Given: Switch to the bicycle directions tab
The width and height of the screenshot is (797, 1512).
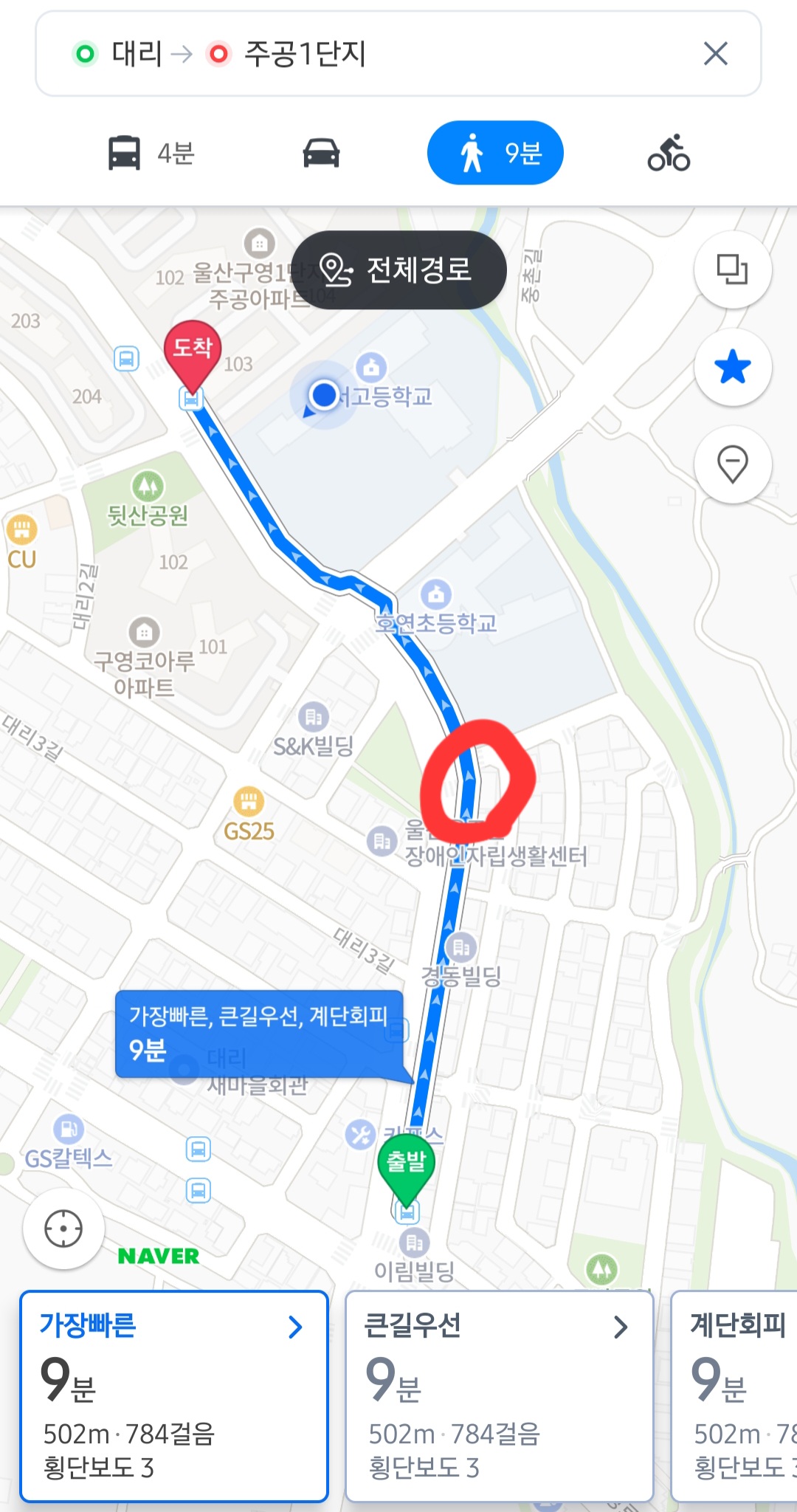Looking at the screenshot, I should (669, 153).
